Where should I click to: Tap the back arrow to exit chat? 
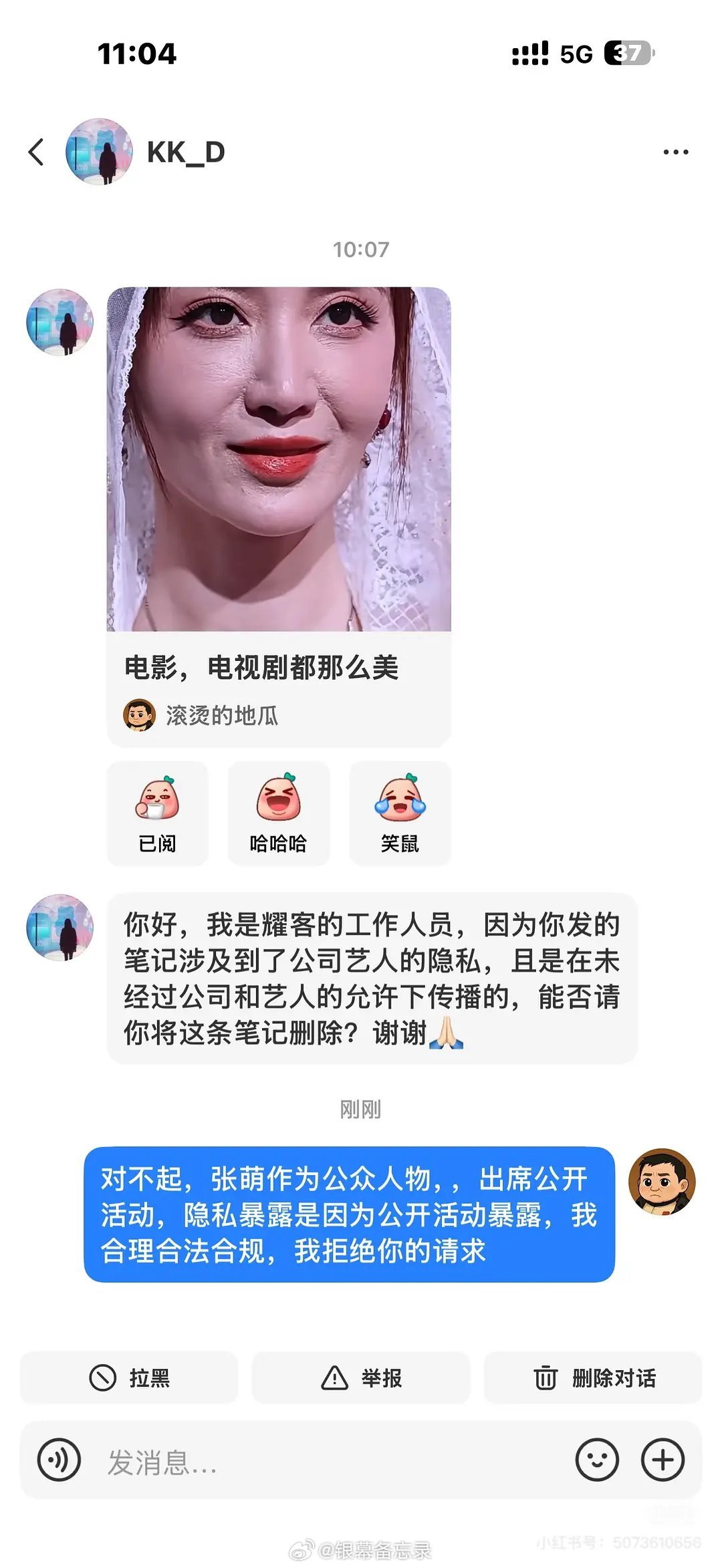click(x=37, y=152)
